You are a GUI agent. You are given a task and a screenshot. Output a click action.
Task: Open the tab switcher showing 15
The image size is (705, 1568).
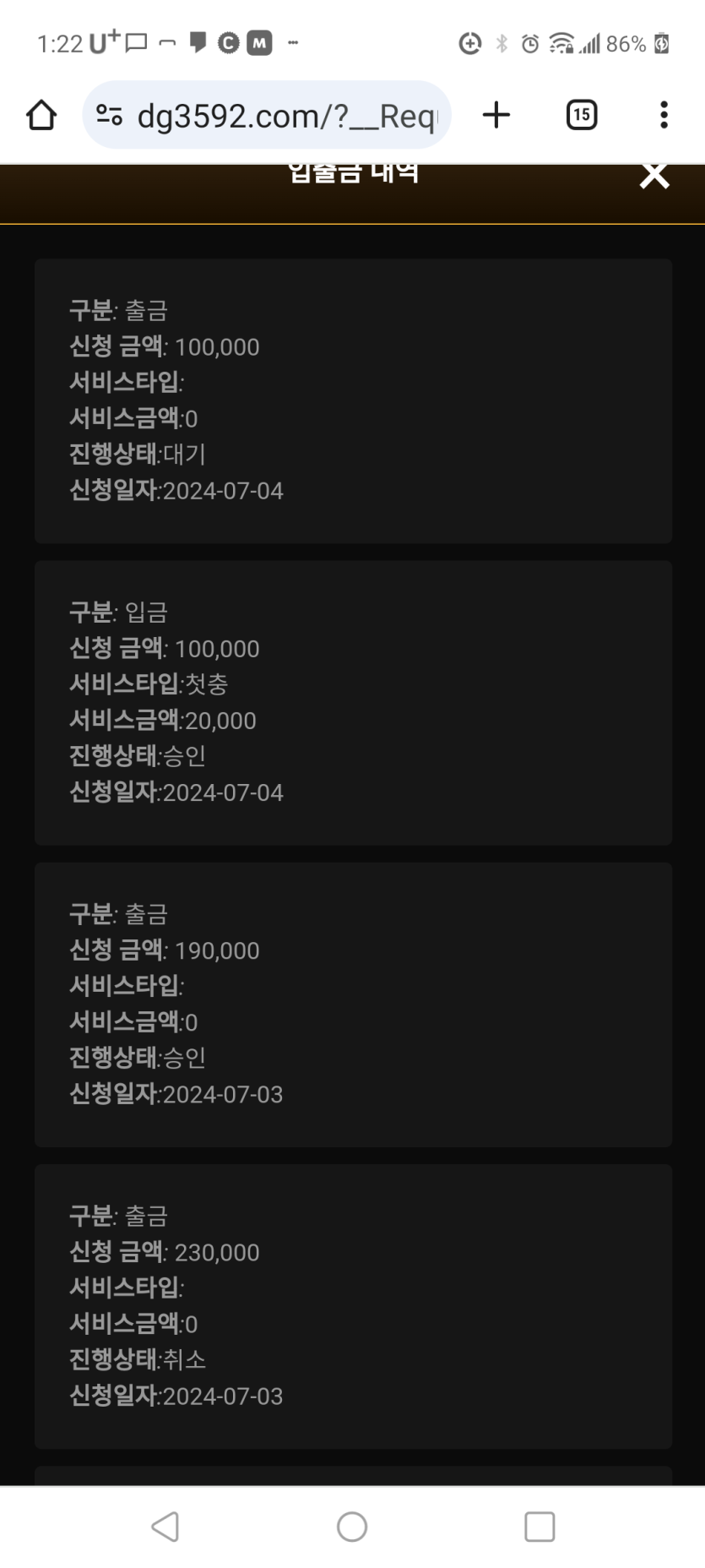coord(581,115)
